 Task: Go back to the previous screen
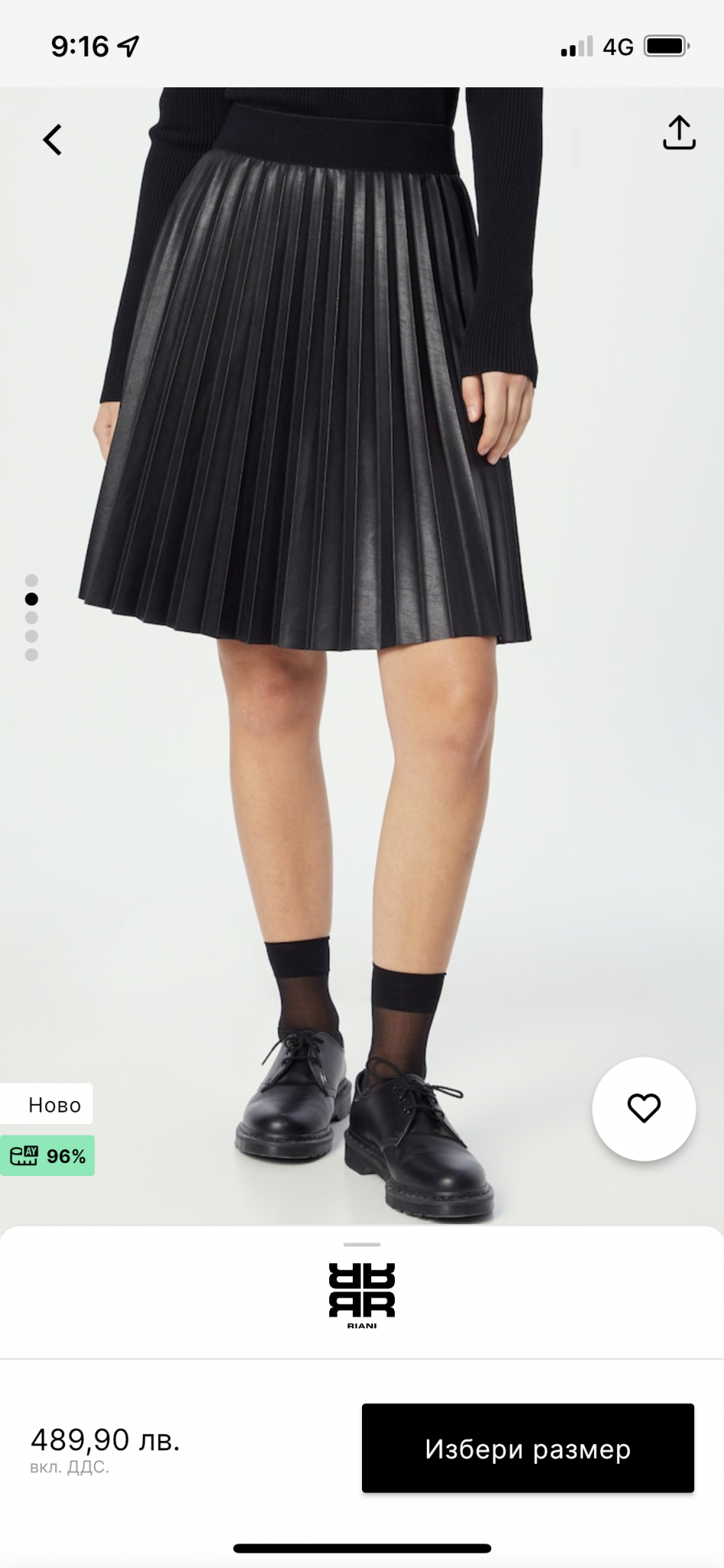(52, 140)
